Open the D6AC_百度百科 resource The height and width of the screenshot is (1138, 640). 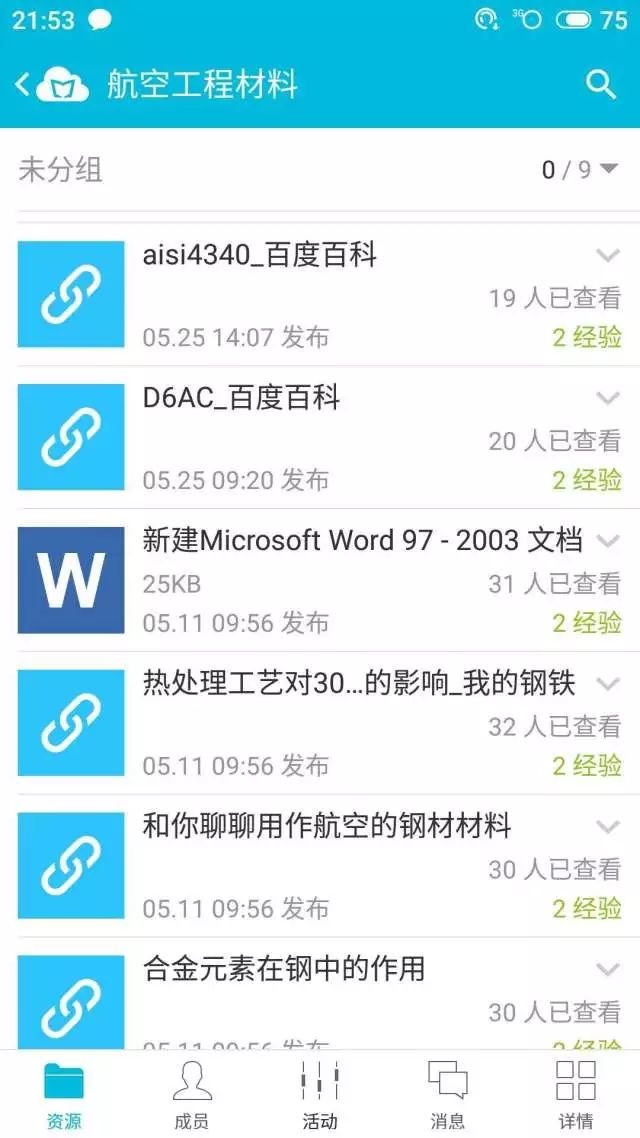(x=320, y=437)
